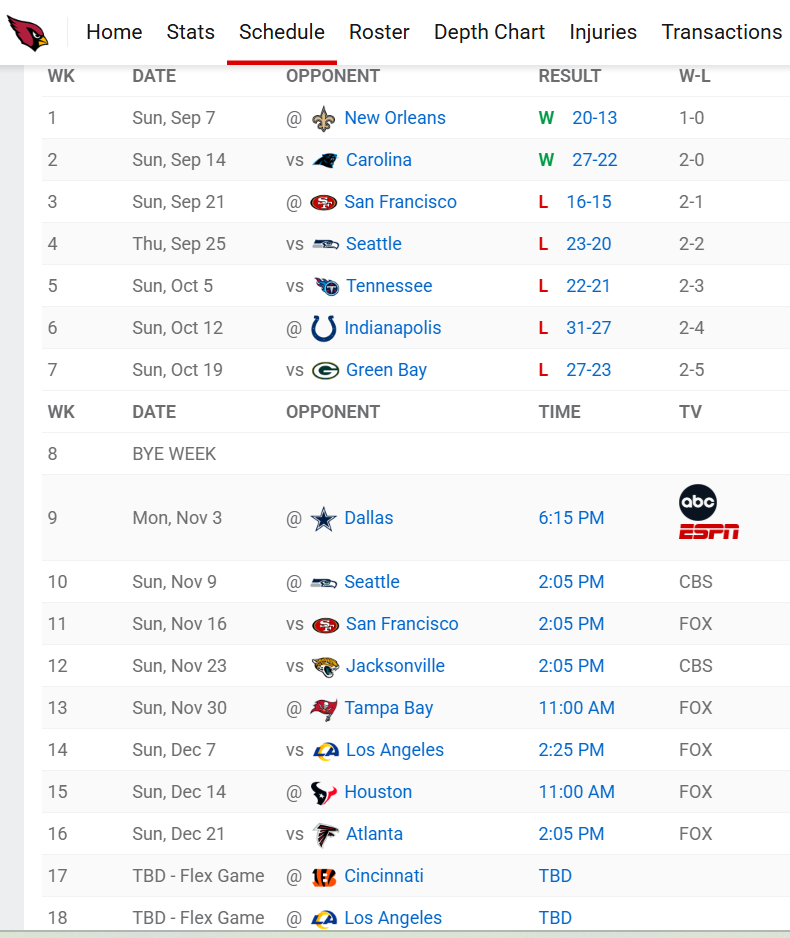Open the Injuries tab
The width and height of the screenshot is (790, 938).
tap(603, 32)
